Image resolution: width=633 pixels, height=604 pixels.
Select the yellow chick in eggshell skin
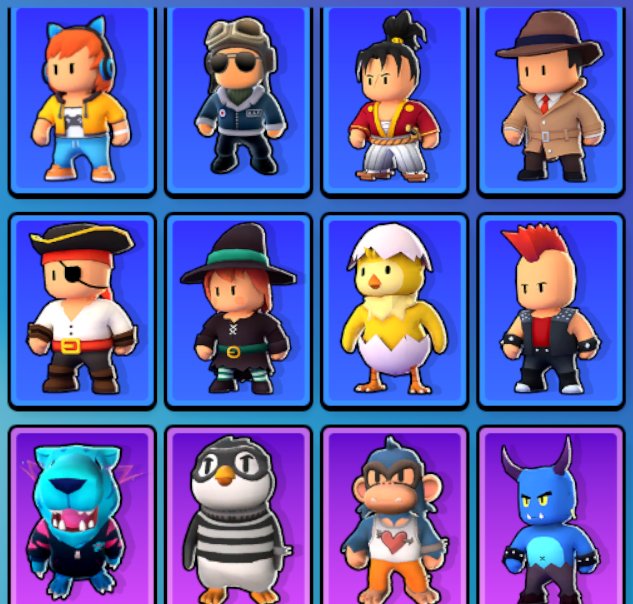tap(395, 312)
